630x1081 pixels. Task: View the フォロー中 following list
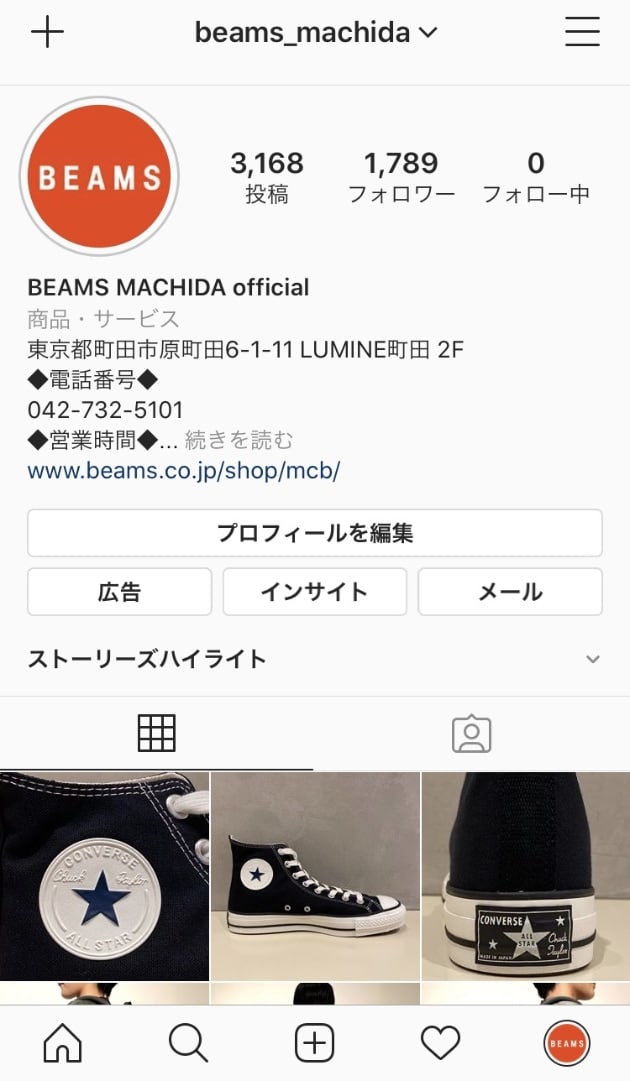point(536,177)
